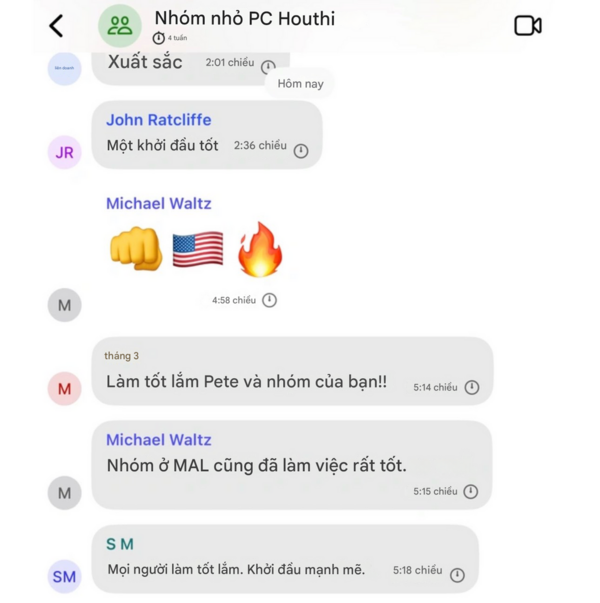The height and width of the screenshot is (603, 600).
Task: View John Ratcliffe's JR avatar profile
Action: click(64, 153)
